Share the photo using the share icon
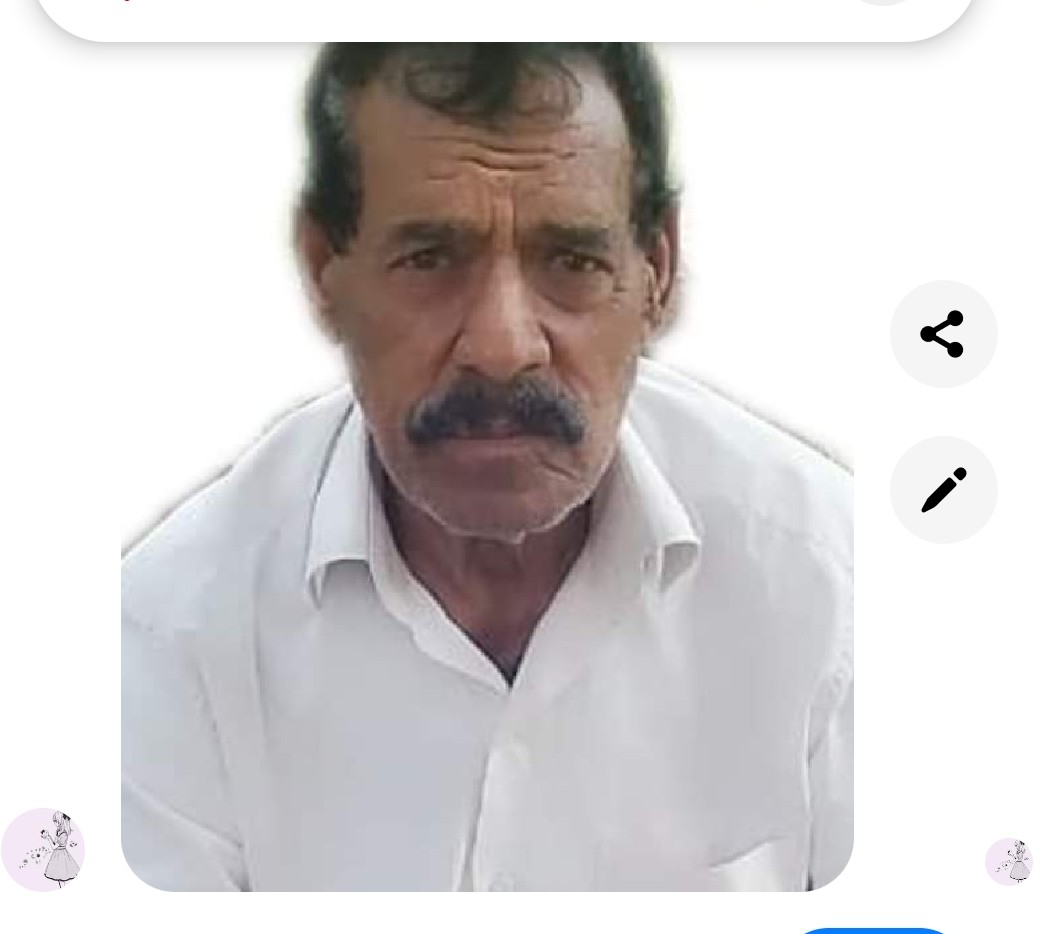The image size is (1045, 934). (x=943, y=334)
